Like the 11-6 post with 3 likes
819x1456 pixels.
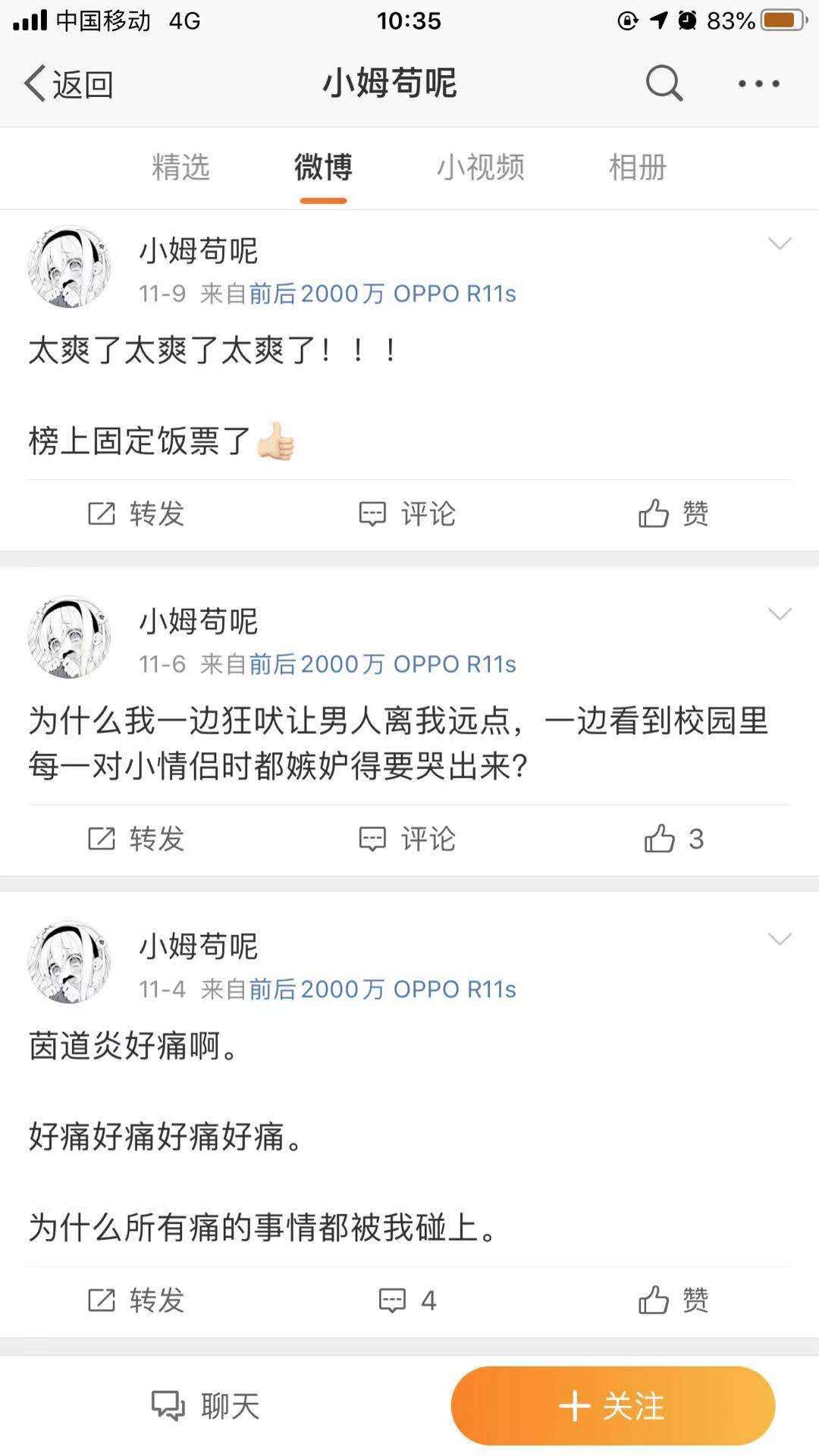673,839
